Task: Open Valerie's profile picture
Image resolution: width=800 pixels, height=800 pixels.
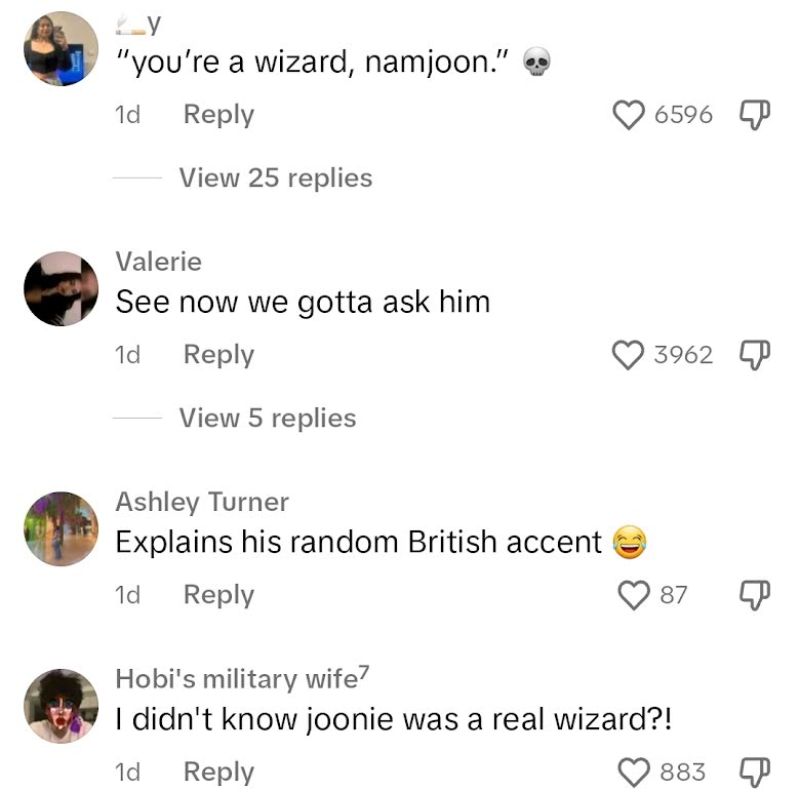Action: click(x=60, y=288)
